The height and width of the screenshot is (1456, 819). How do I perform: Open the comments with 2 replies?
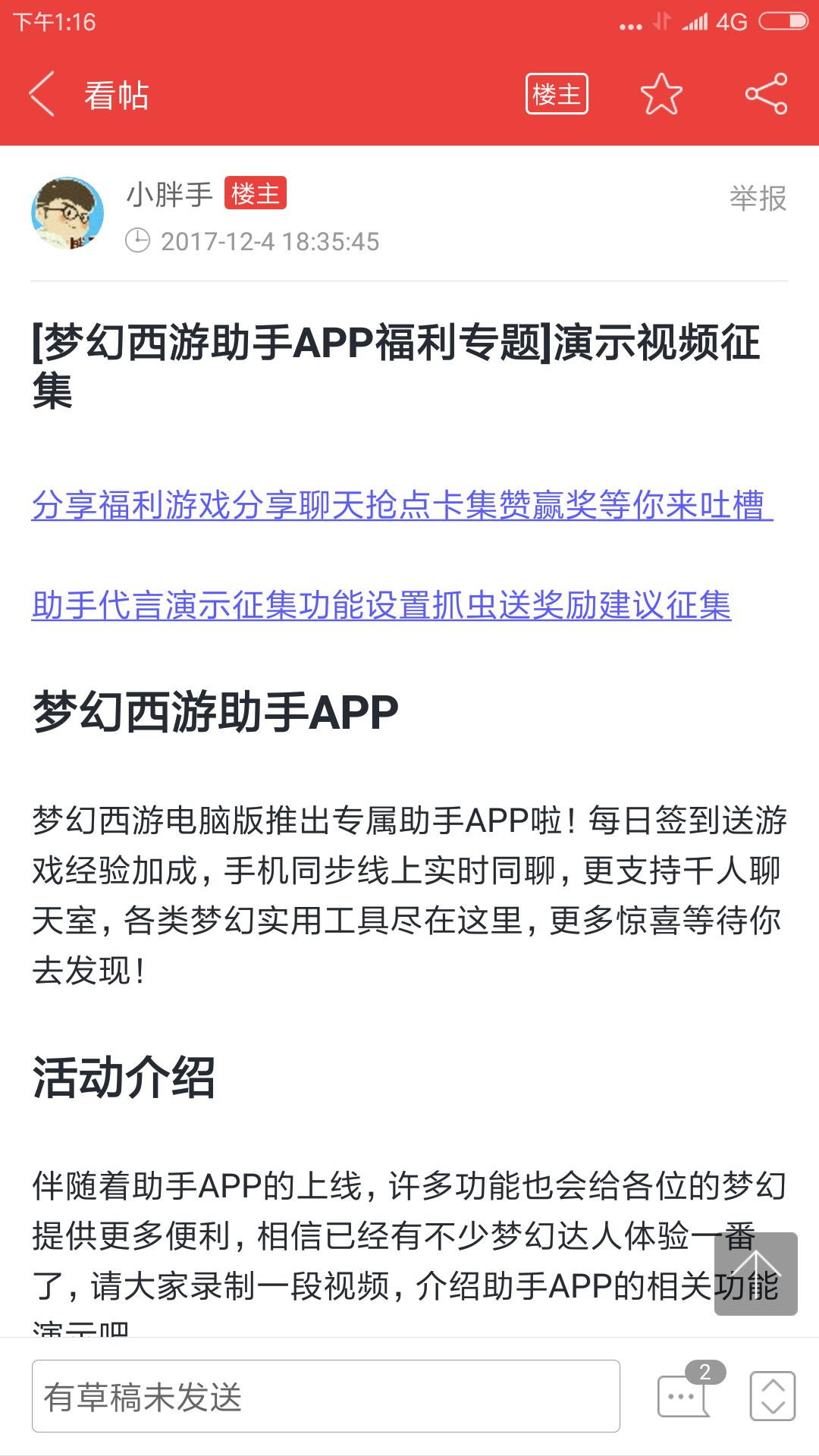click(x=685, y=1395)
